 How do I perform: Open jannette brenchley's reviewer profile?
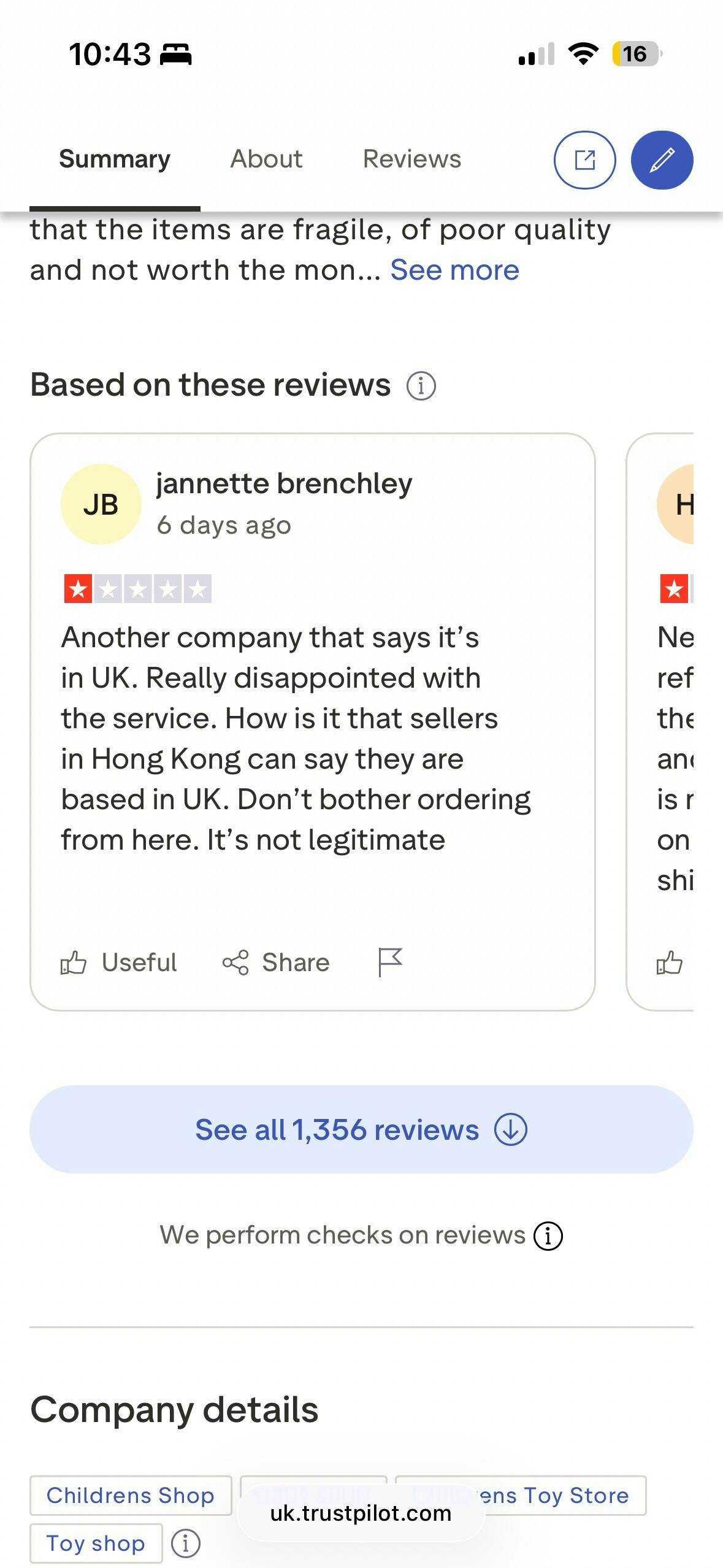click(x=284, y=484)
